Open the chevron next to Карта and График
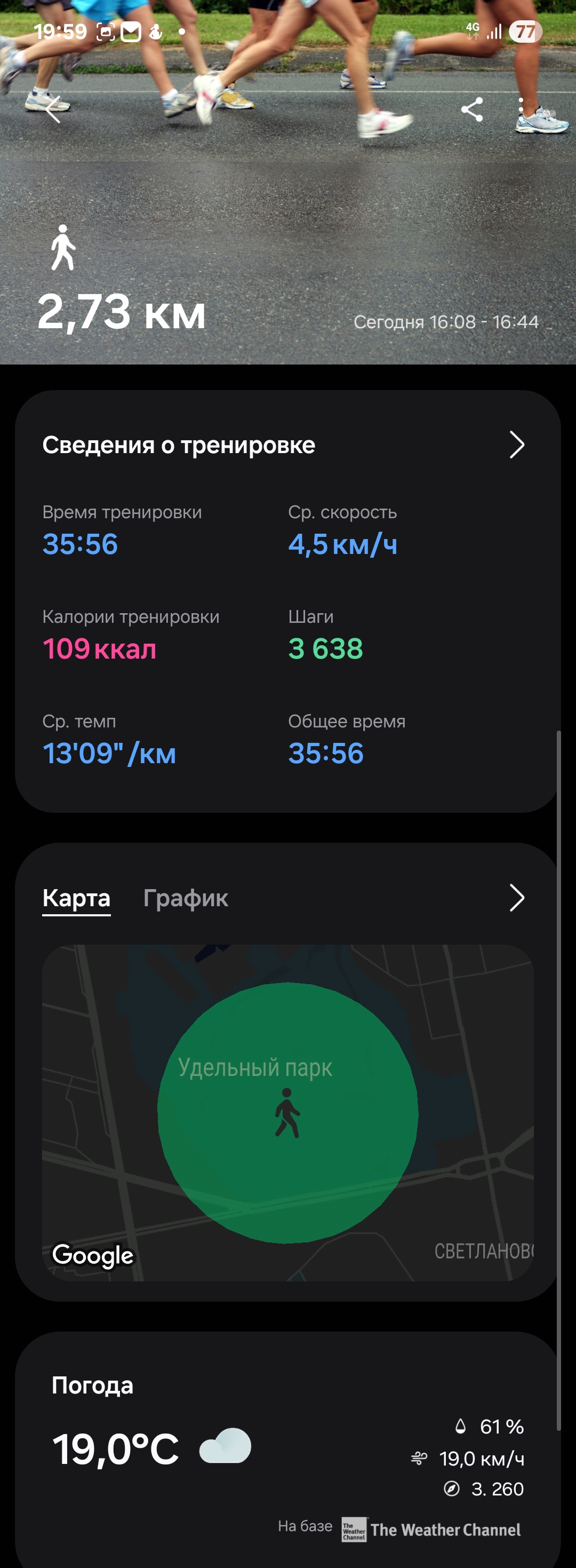576x1568 pixels. click(516, 898)
